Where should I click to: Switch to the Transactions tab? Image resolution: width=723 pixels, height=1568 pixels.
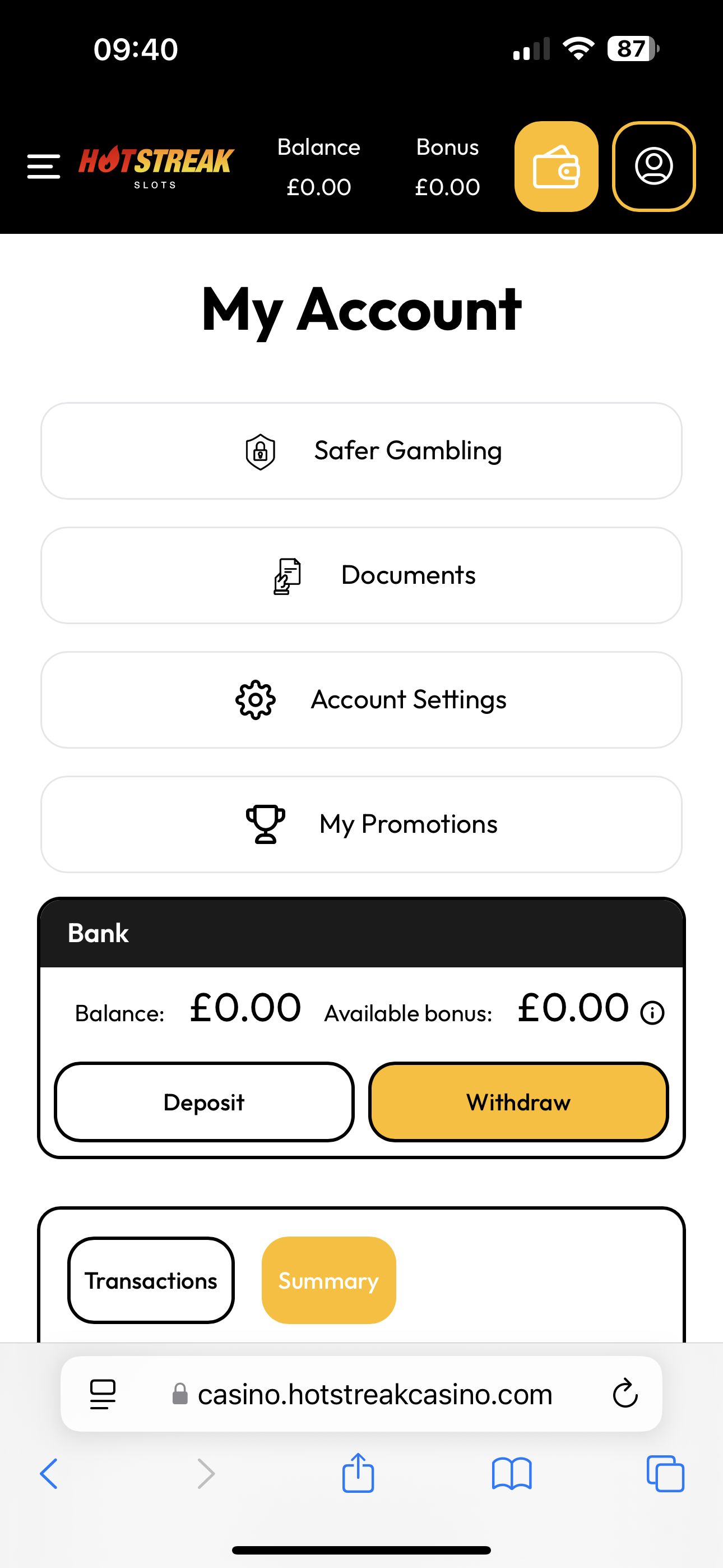pos(150,1280)
